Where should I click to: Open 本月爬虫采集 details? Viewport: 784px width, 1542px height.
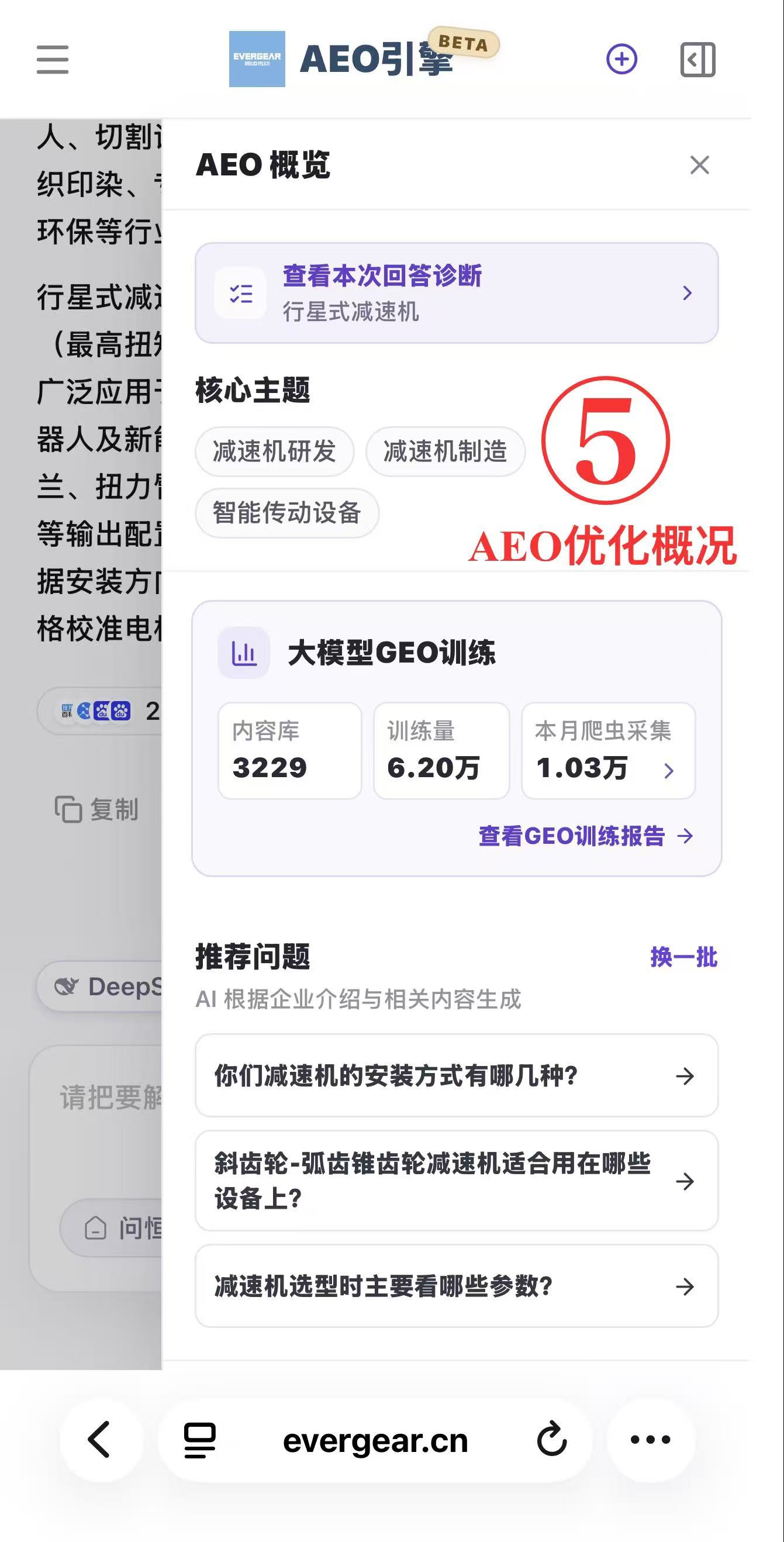pos(608,751)
